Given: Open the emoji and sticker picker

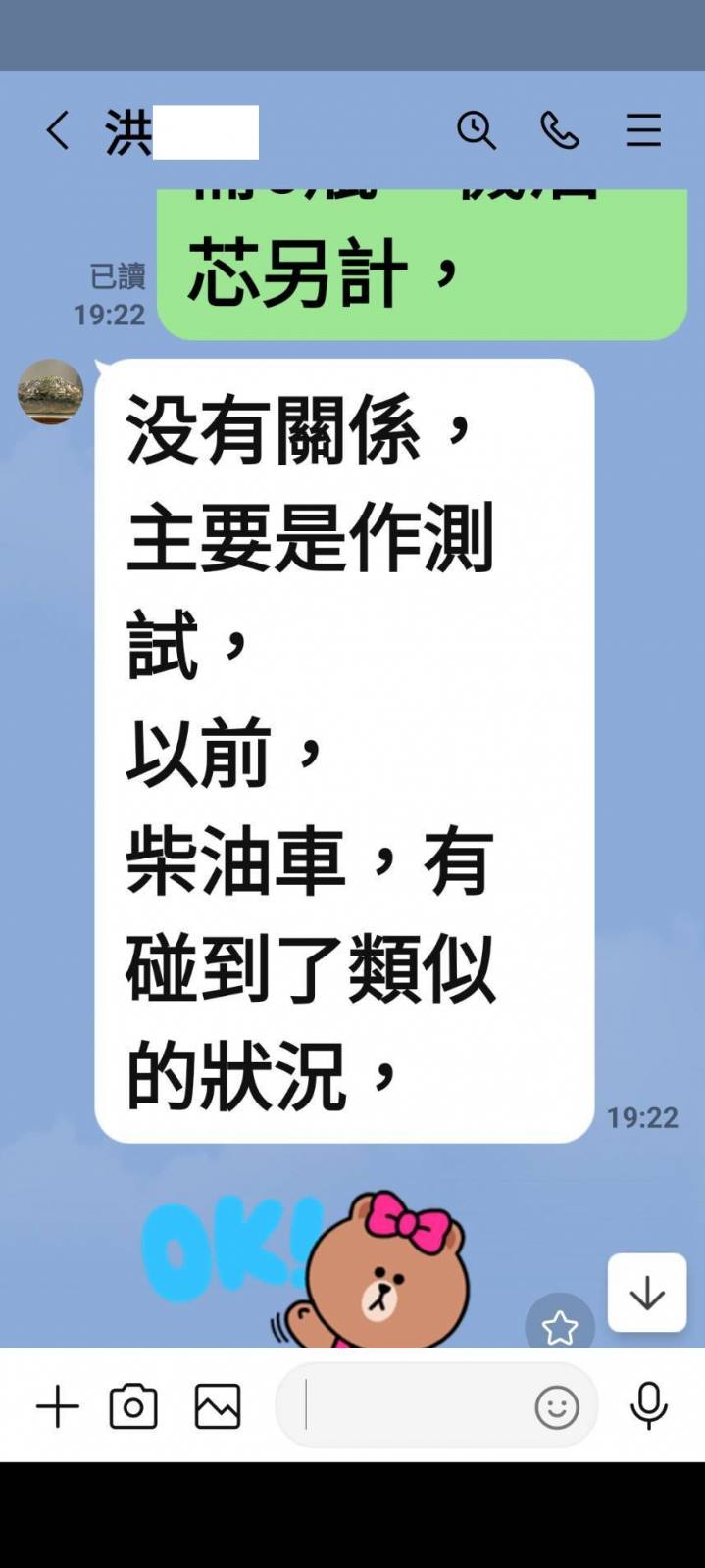Looking at the screenshot, I should point(556,1408).
